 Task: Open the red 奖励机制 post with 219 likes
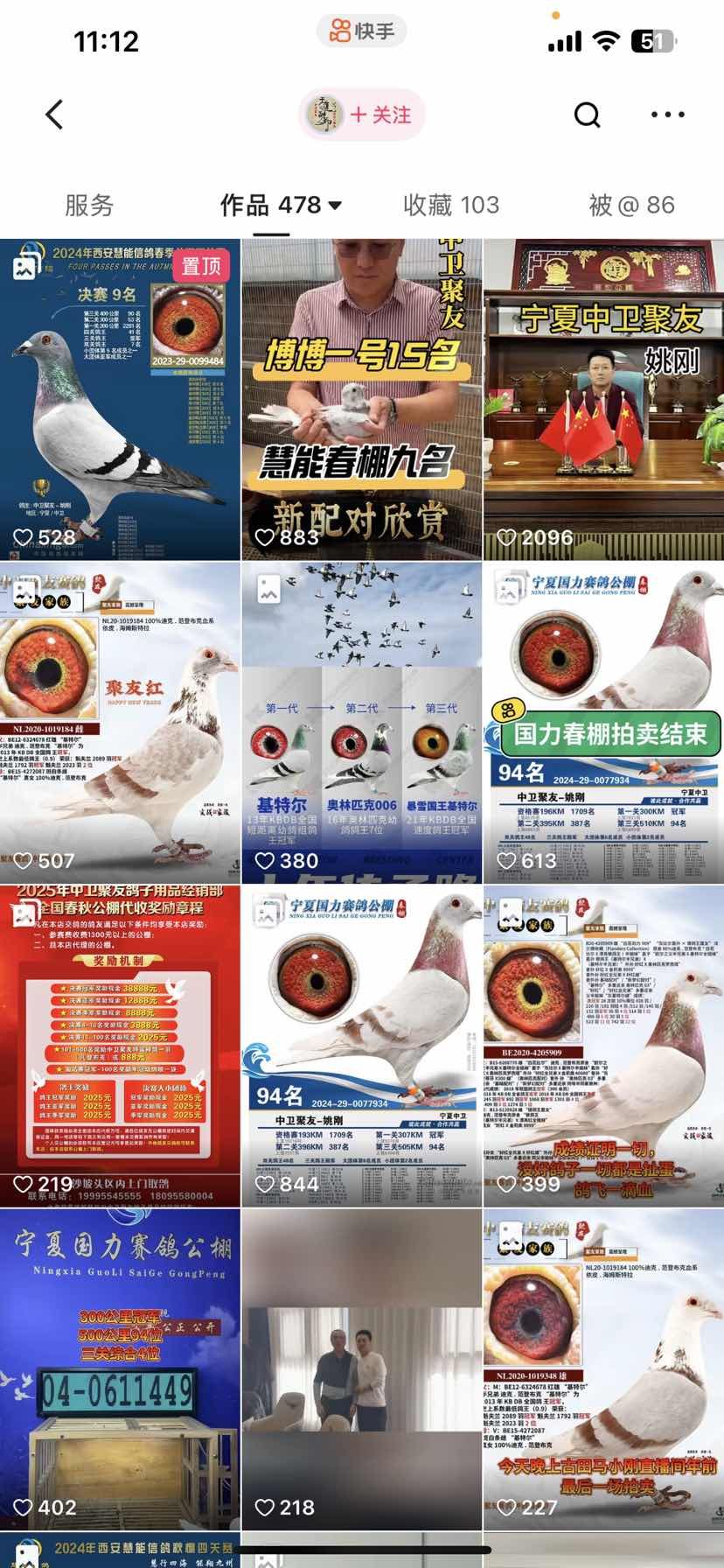coord(120,1046)
